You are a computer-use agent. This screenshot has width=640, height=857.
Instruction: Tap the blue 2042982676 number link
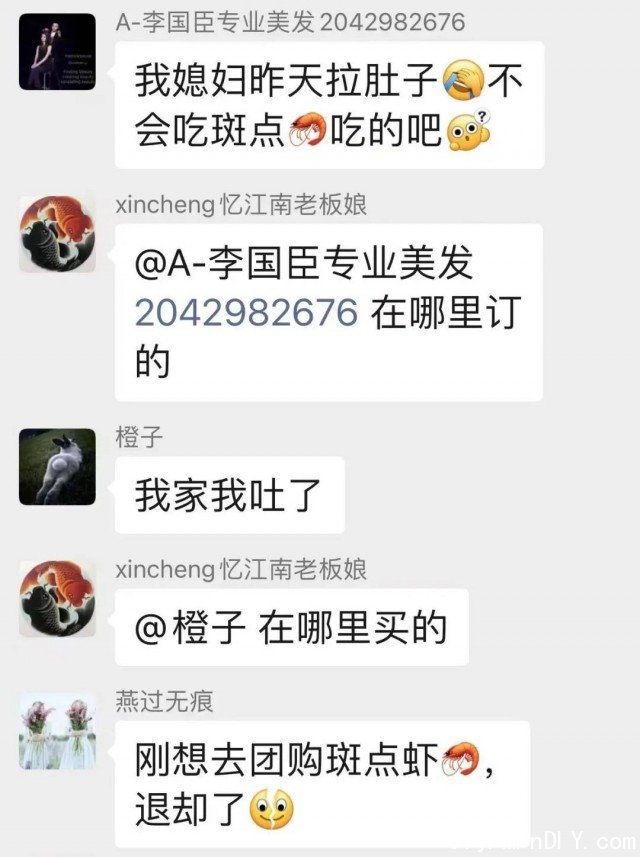coord(246,313)
